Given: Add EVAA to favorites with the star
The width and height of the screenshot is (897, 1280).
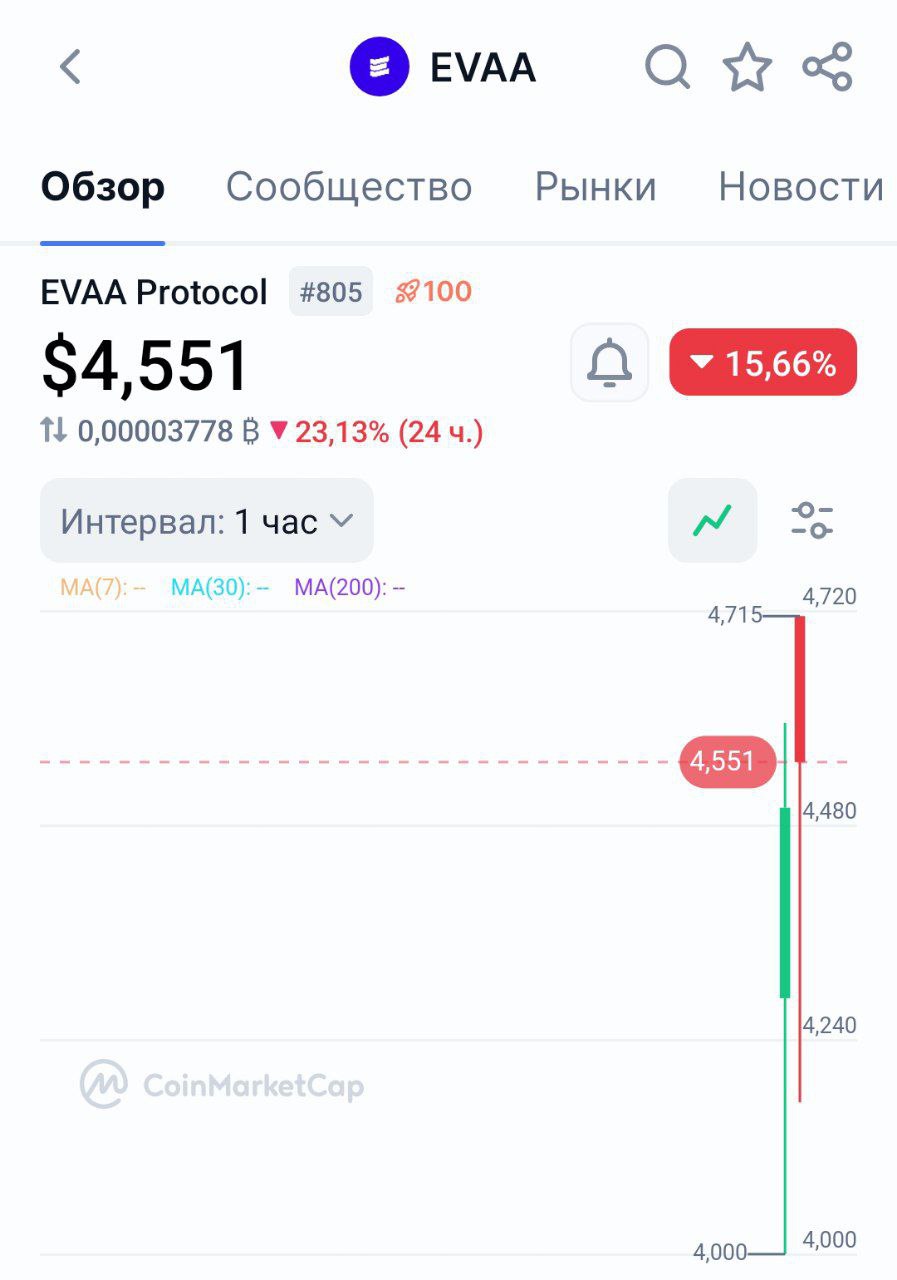Looking at the screenshot, I should point(747,68).
